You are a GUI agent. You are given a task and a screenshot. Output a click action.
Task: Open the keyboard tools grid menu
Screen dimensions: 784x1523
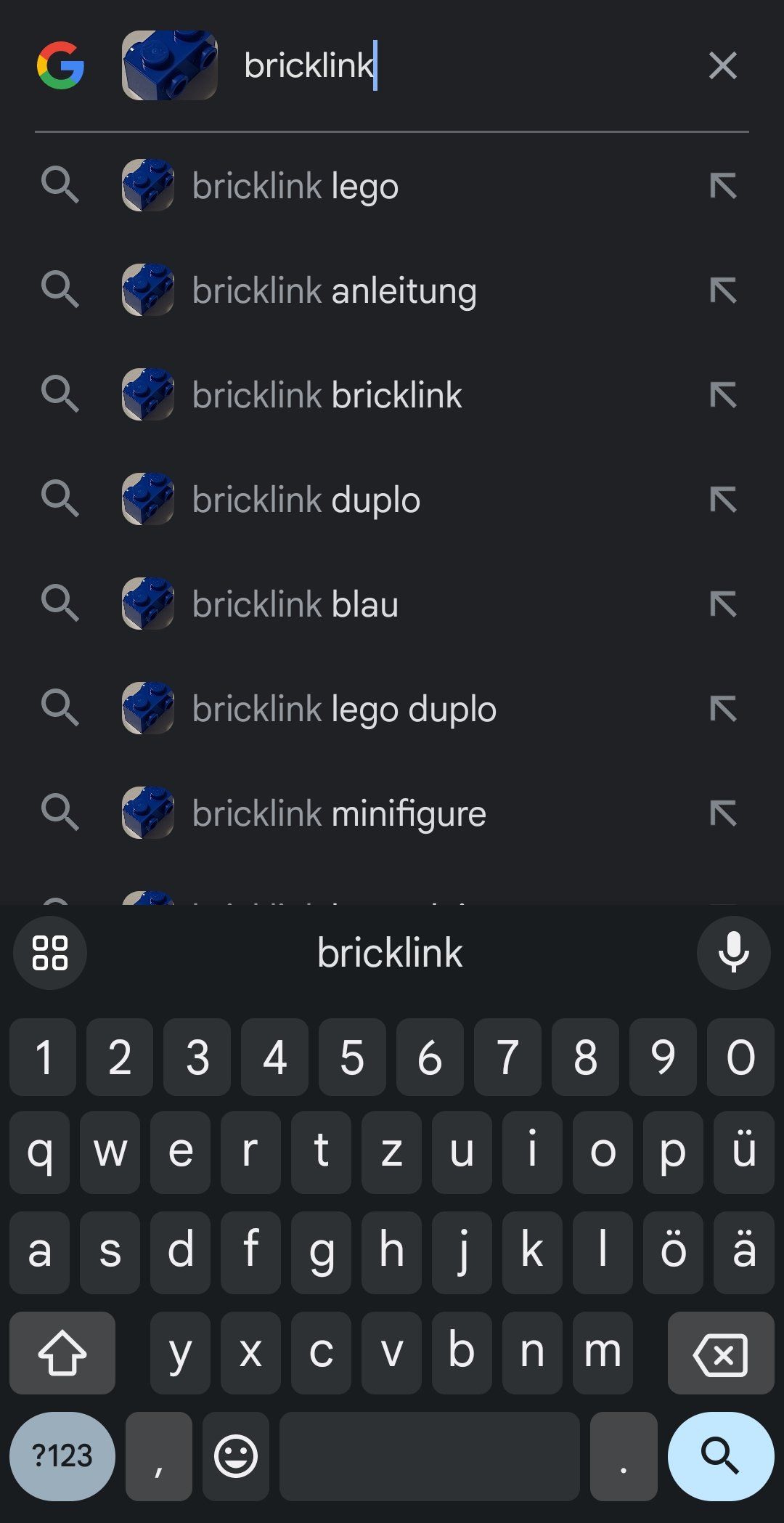tap(50, 952)
